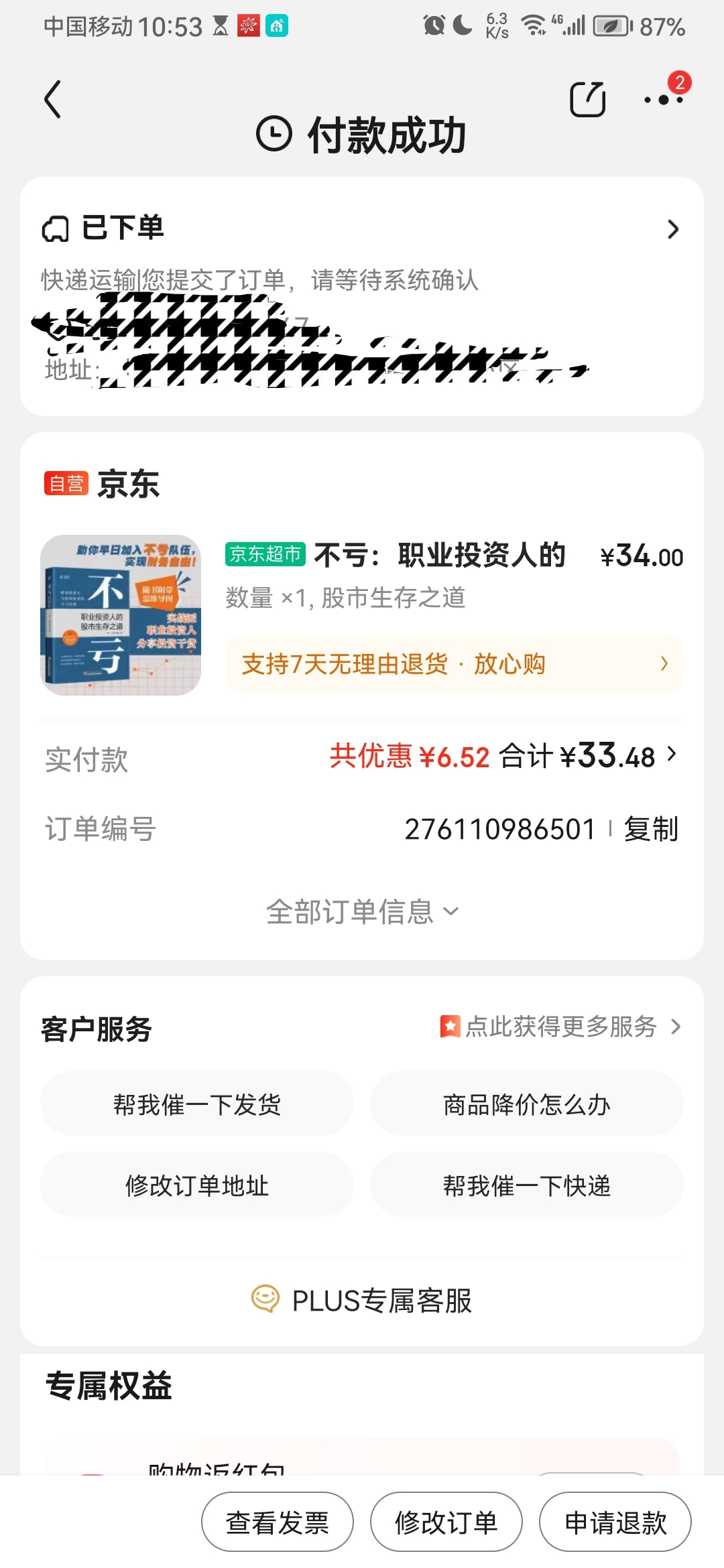Select 帮我催一下快递
This screenshot has height=1568, width=724.
pos(526,1185)
